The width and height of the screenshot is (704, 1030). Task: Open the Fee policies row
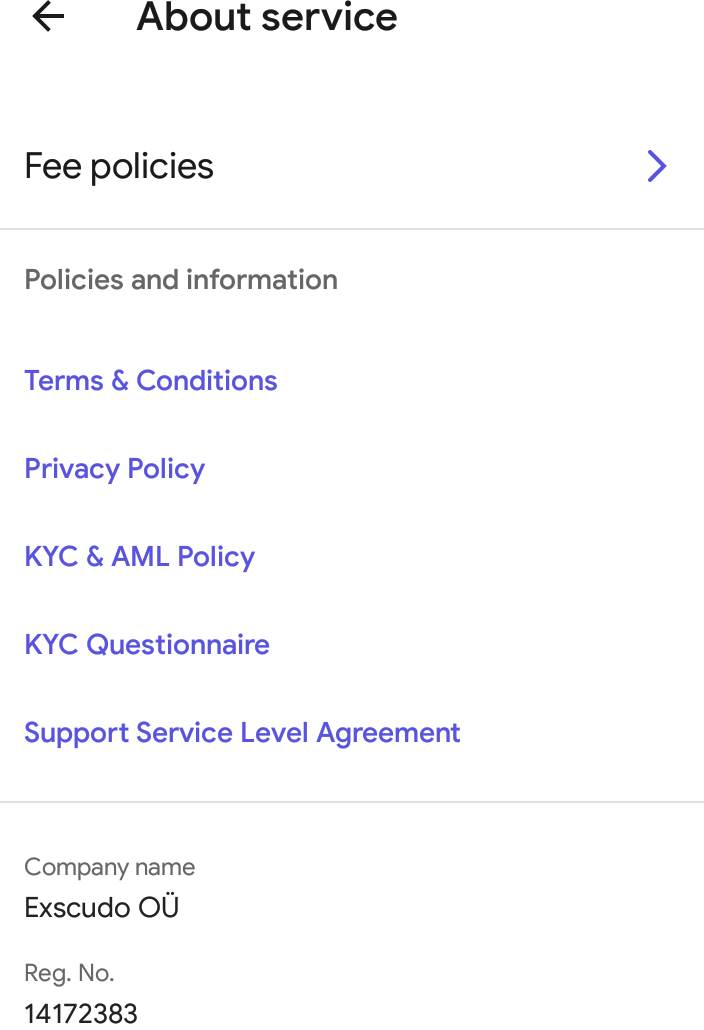[x=350, y=166]
